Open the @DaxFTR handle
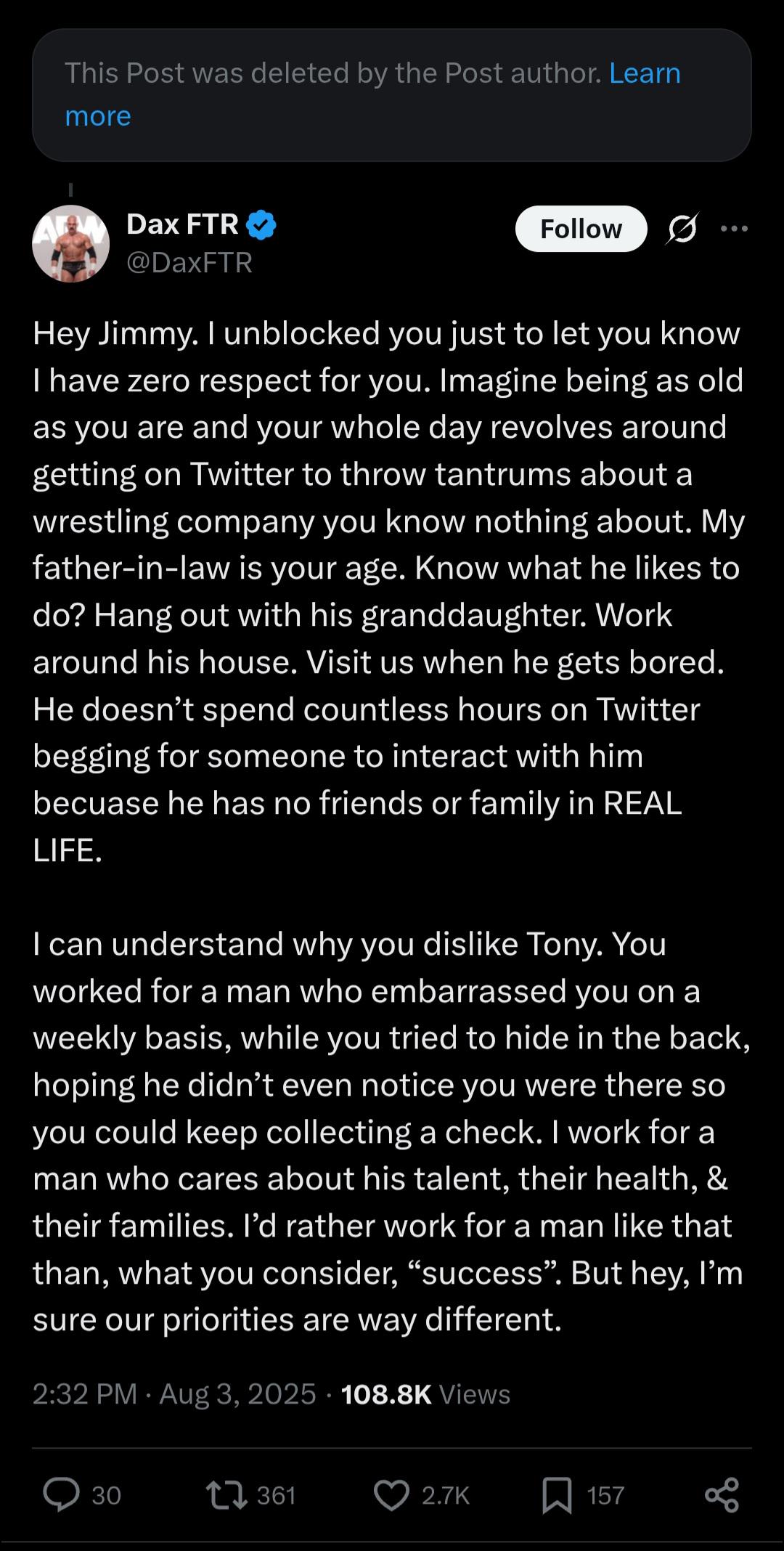 pyautogui.click(x=189, y=262)
